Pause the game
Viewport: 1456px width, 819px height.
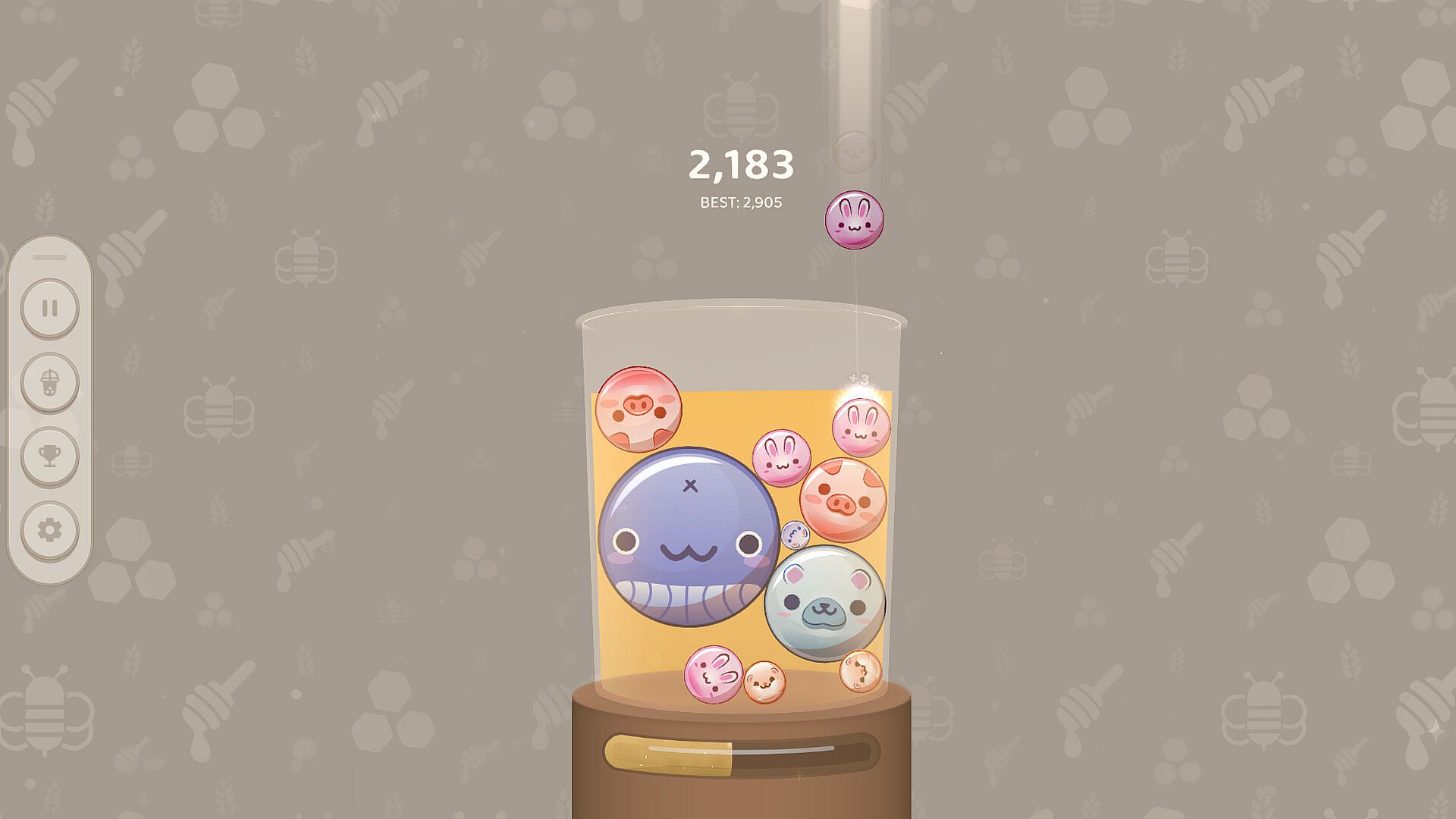click(49, 308)
